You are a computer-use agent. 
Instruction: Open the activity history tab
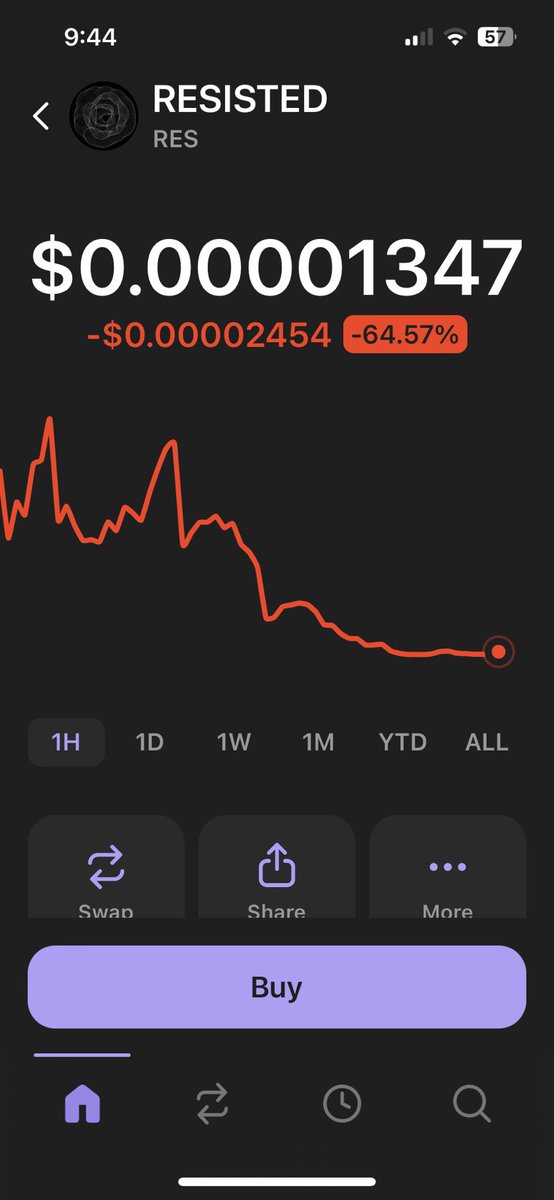(342, 1104)
